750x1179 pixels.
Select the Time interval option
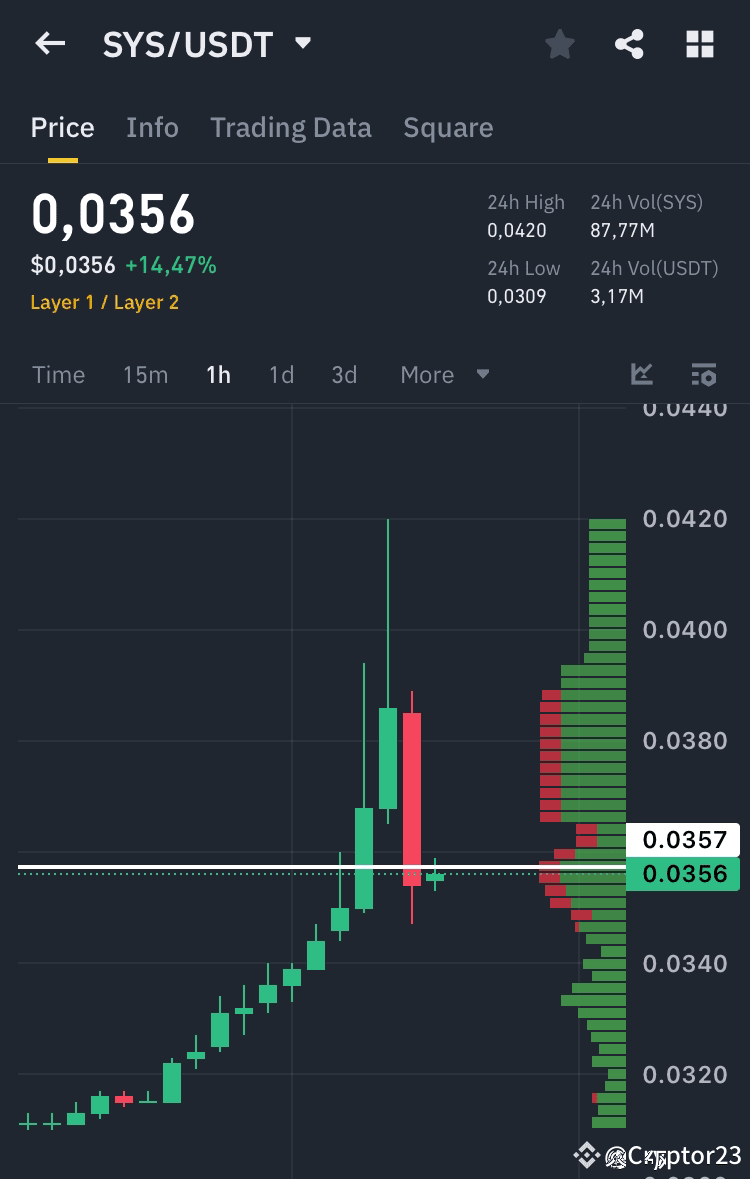pyautogui.click(x=58, y=374)
